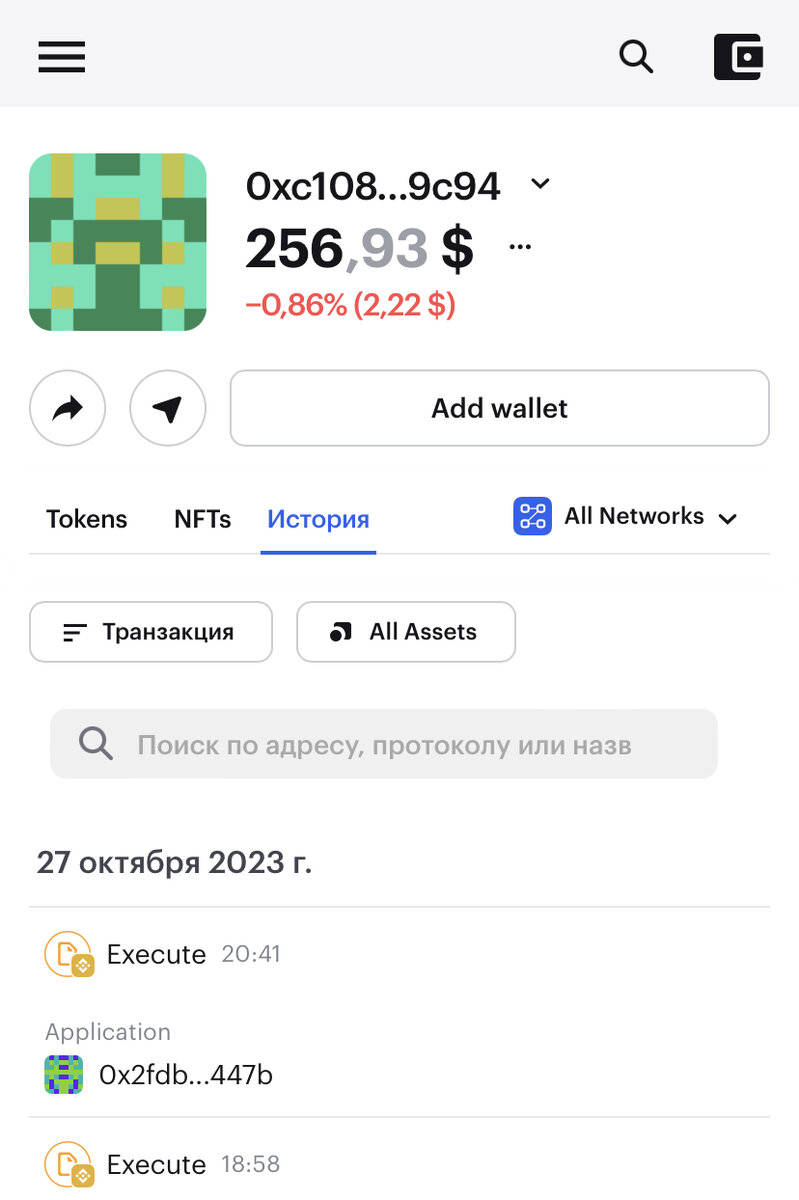Viewport: 799px width, 1200px height.
Task: Toggle the All Assets filter
Action: click(405, 632)
